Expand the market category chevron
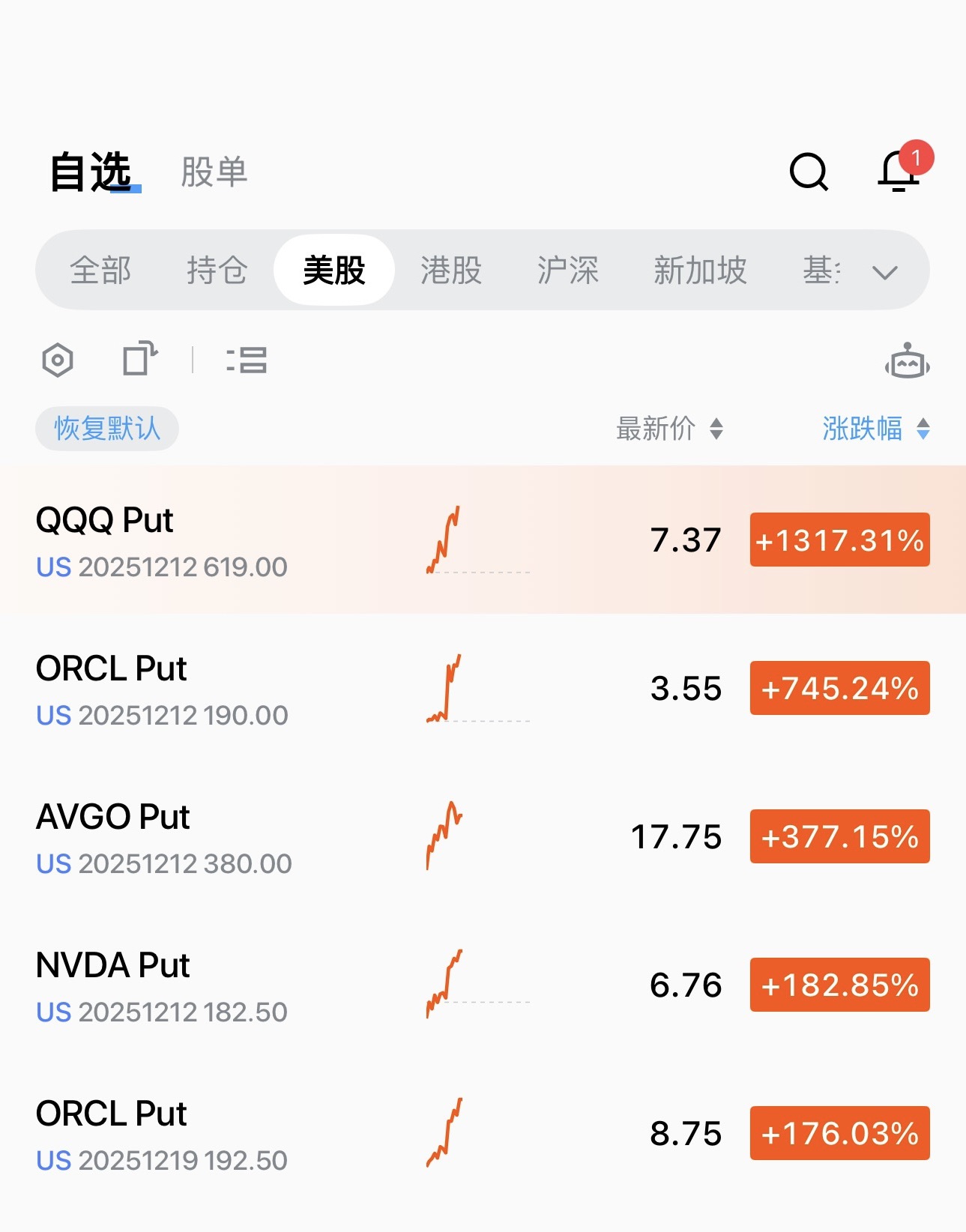Screen dimensions: 966x1232 [x=885, y=271]
